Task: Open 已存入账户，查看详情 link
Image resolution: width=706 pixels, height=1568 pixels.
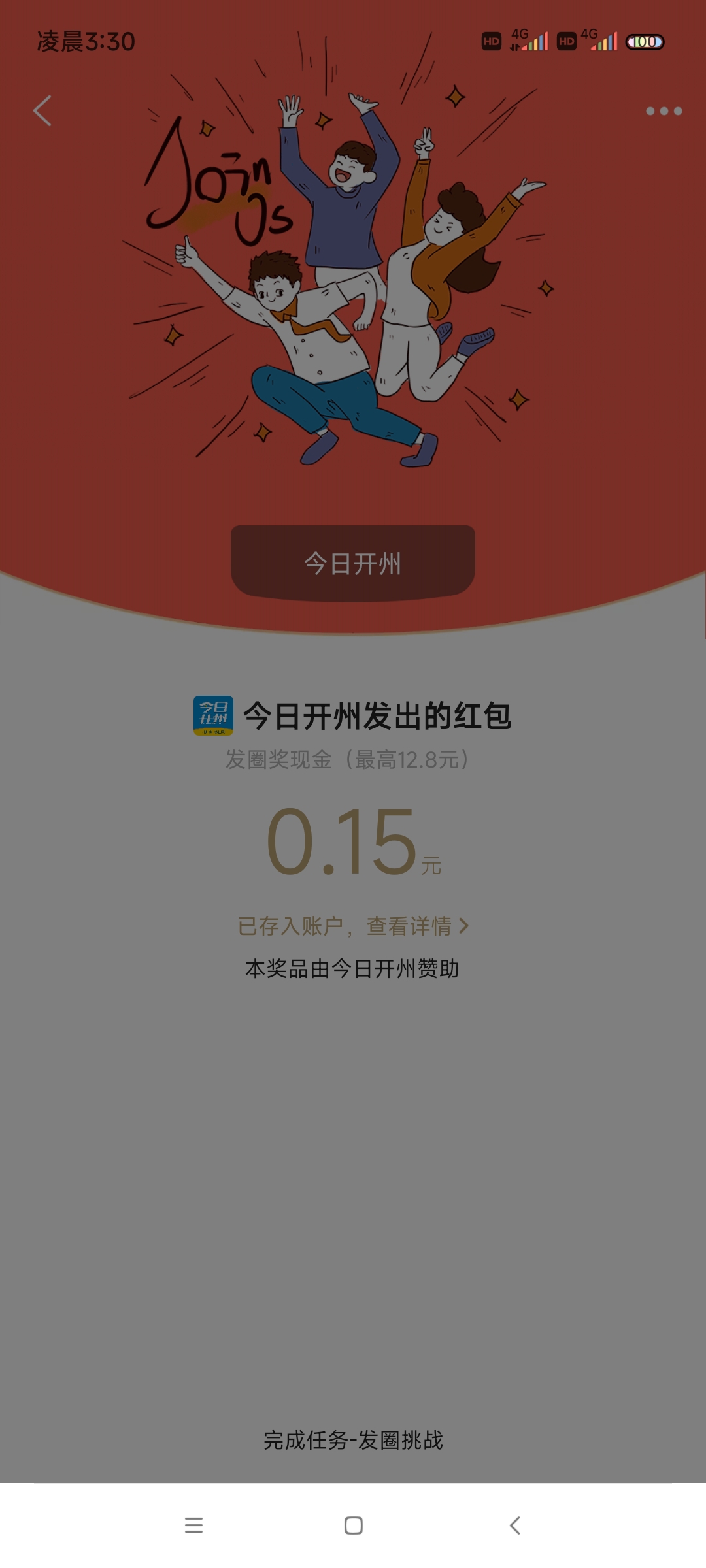Action: point(353,926)
